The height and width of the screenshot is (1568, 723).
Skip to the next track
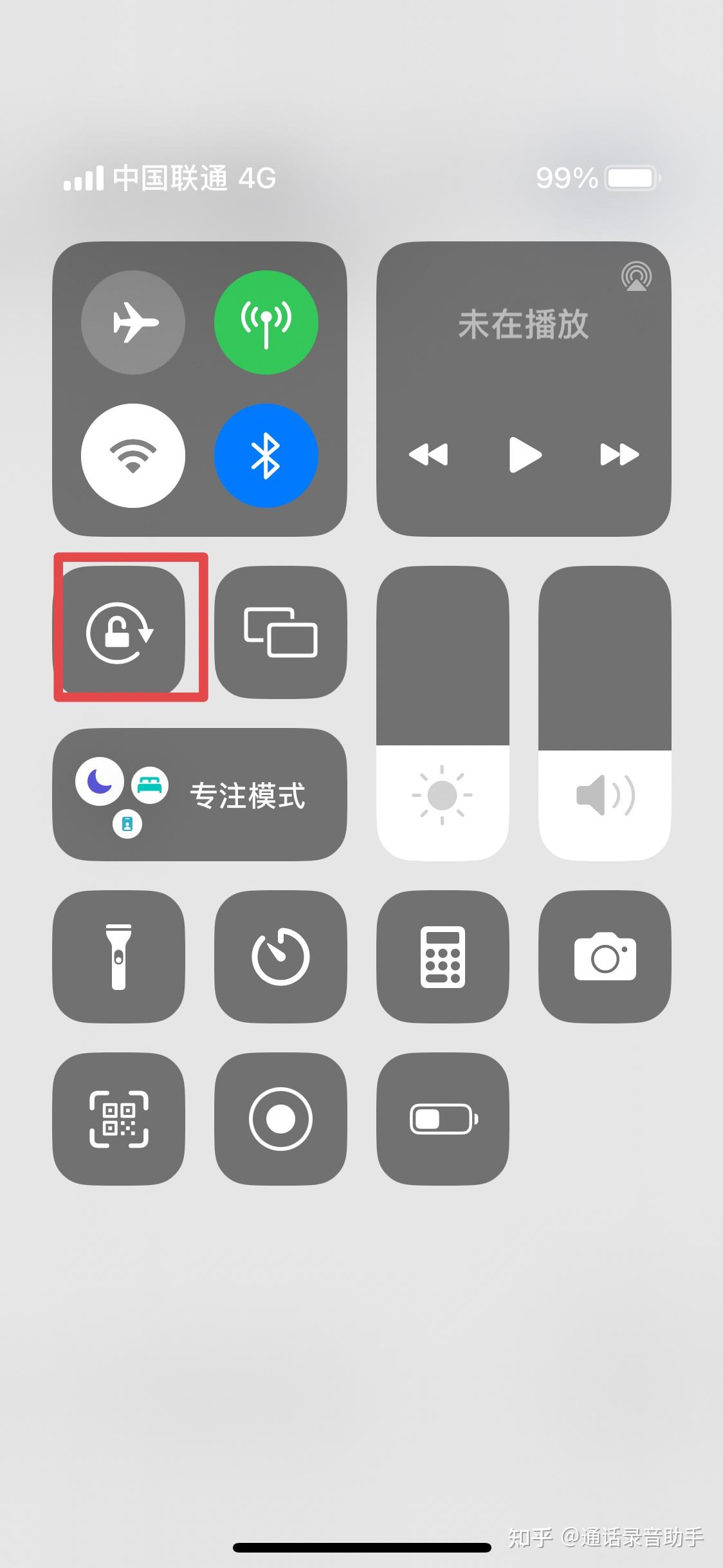point(619,454)
